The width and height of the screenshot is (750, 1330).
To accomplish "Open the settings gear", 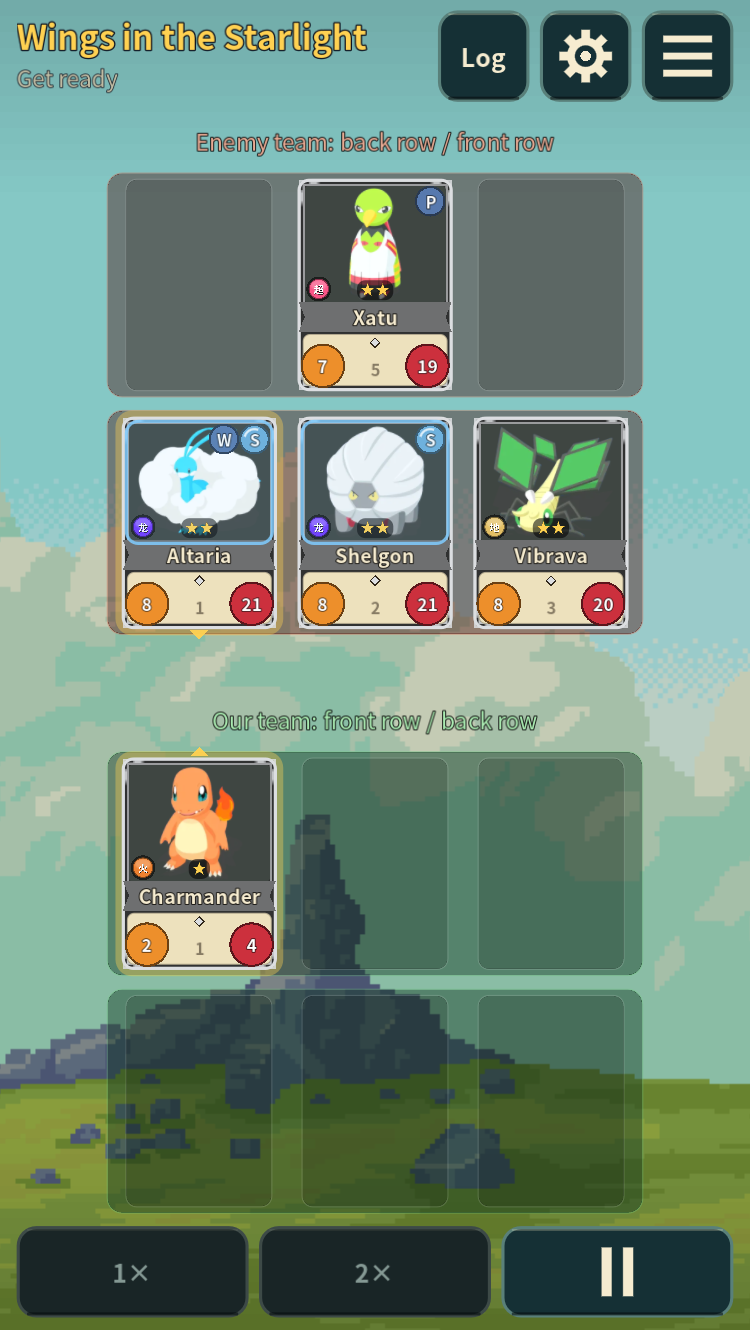I will coord(585,57).
